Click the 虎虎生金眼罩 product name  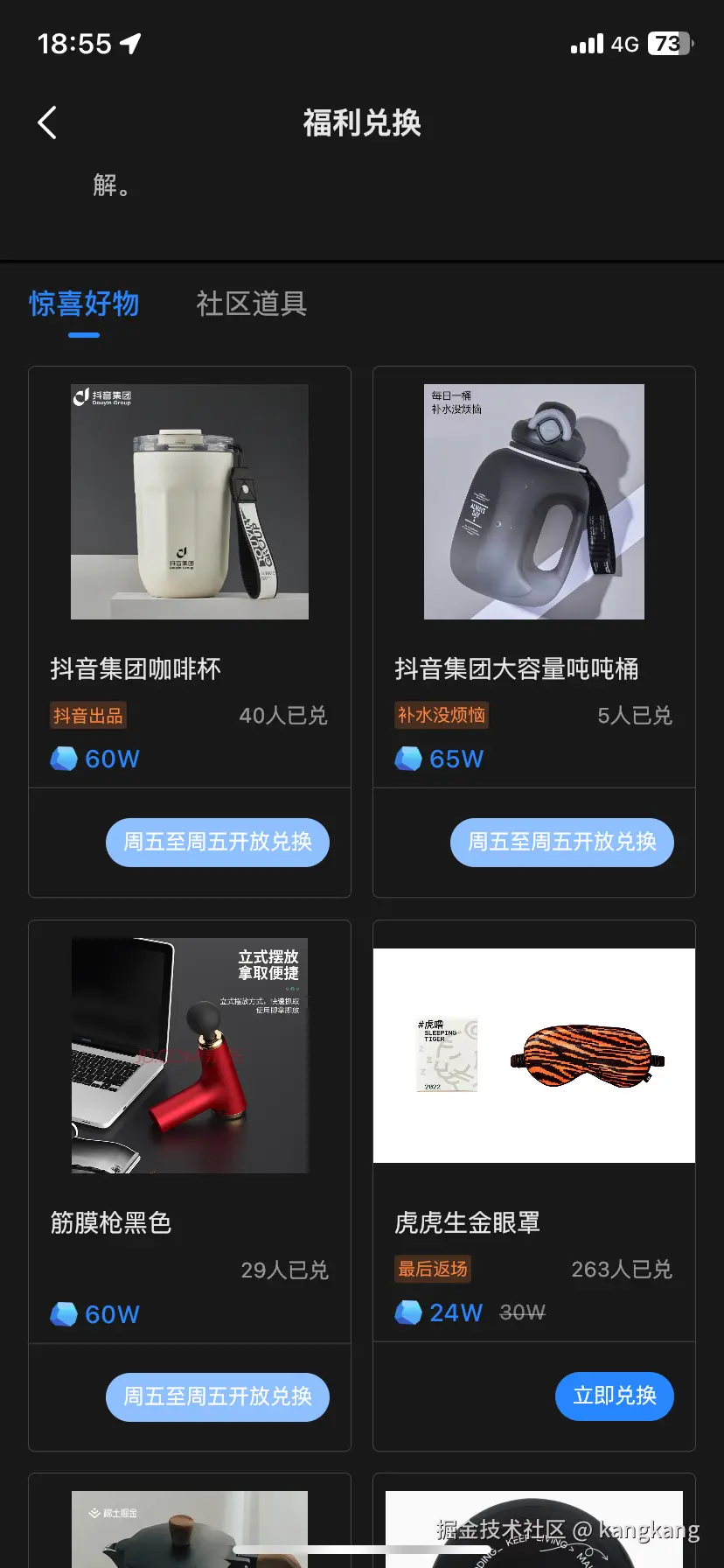468,1222
